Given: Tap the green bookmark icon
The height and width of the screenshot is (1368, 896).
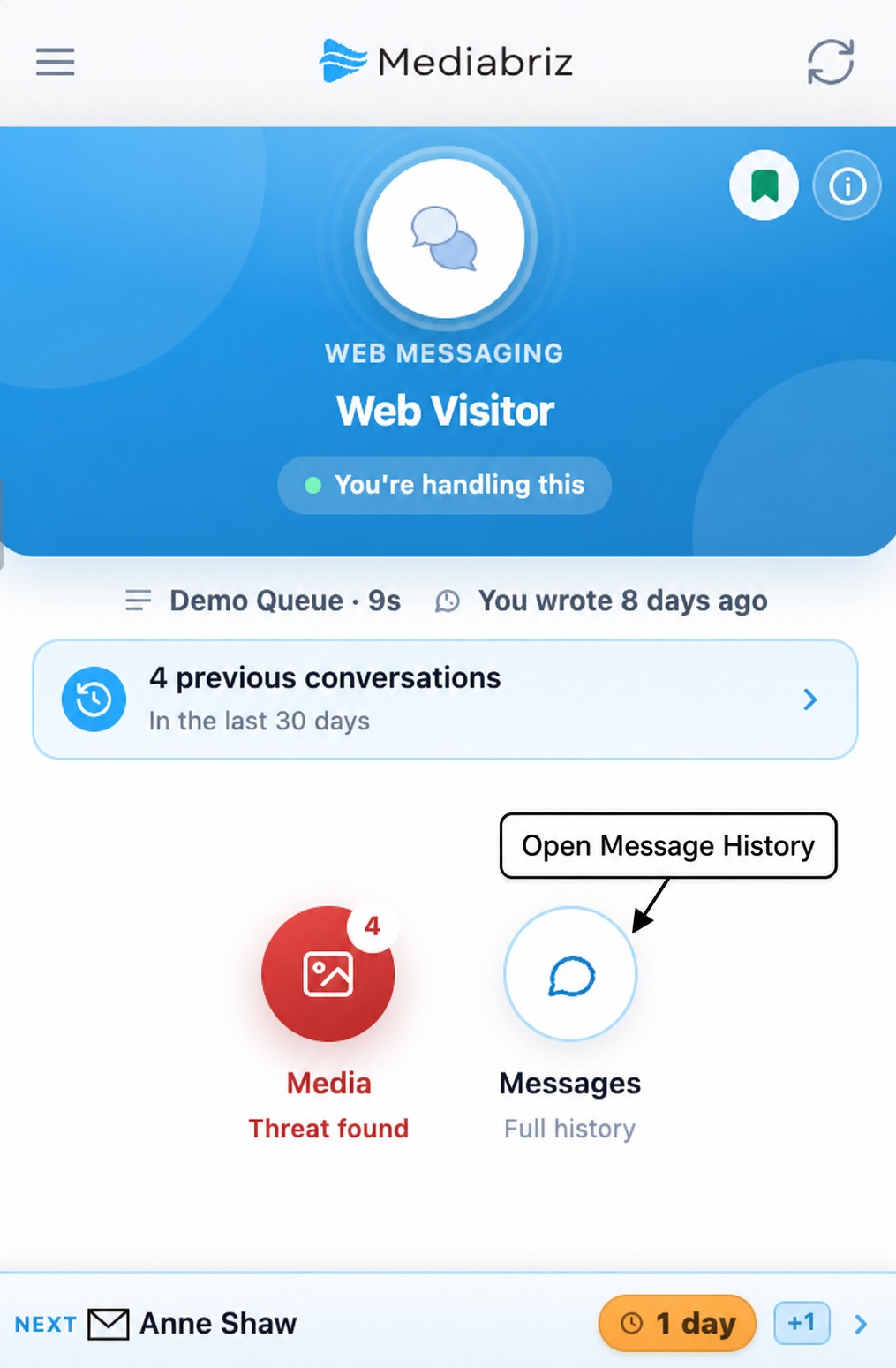Looking at the screenshot, I should [x=764, y=185].
